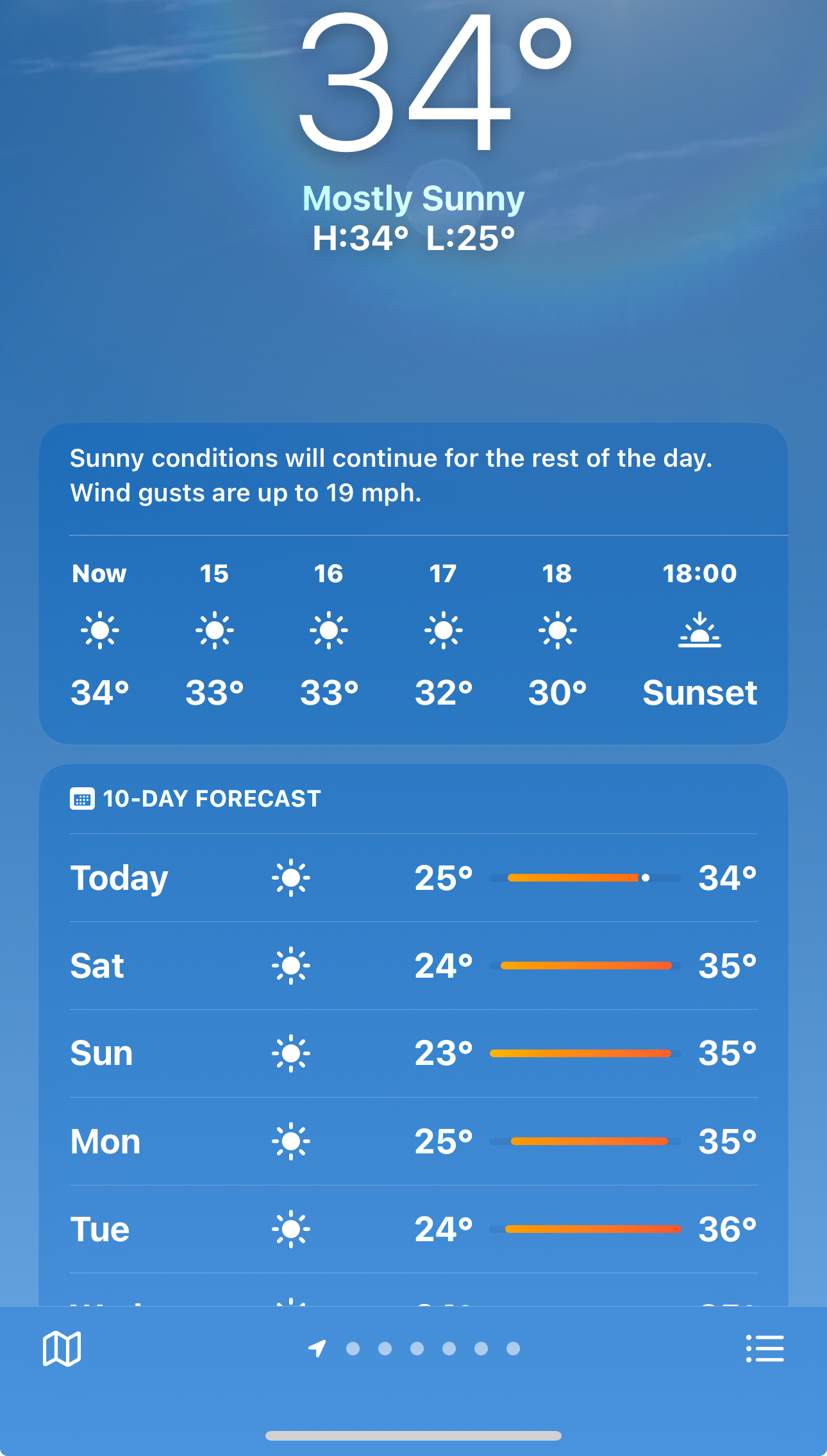Select the Sun forecast row
827x1456 pixels.
(413, 1053)
